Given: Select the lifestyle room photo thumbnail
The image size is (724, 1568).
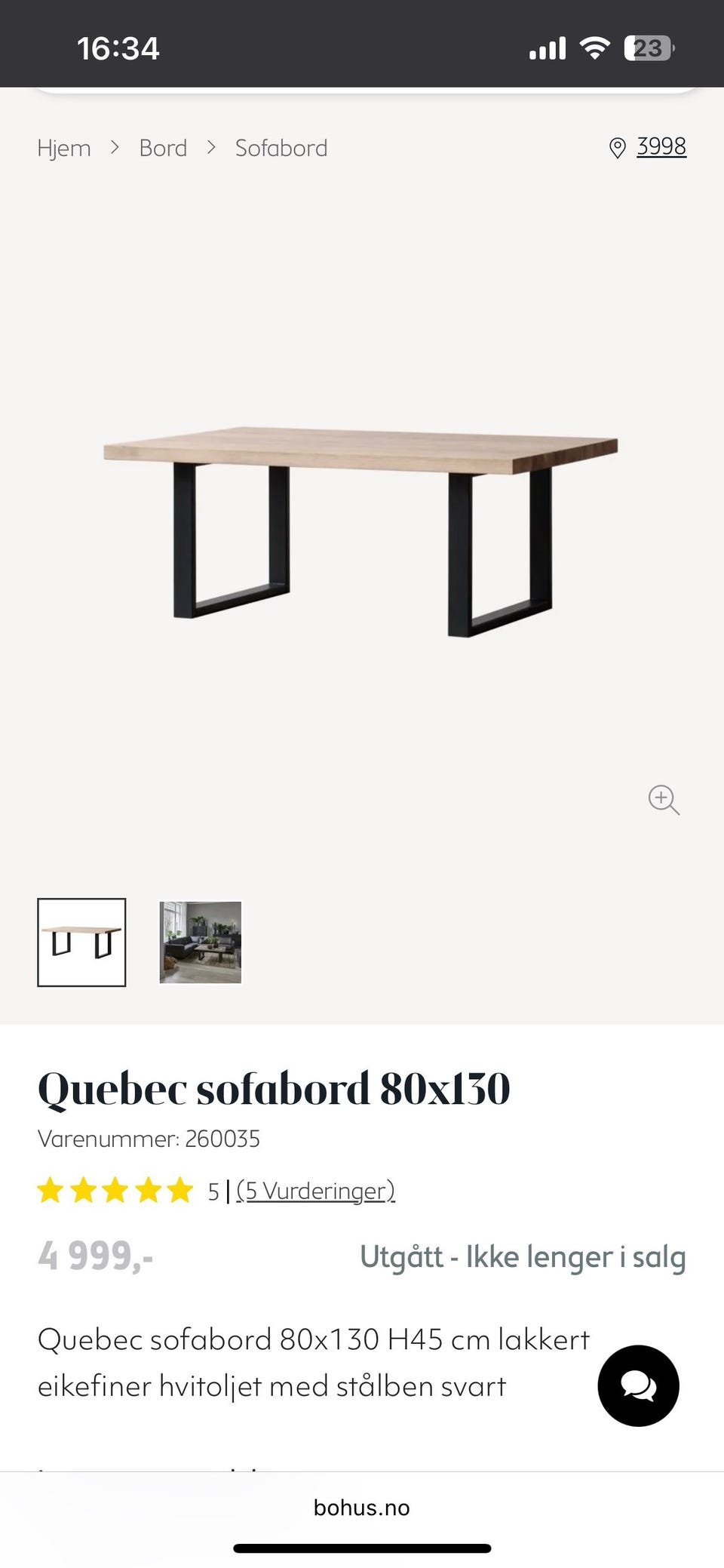Looking at the screenshot, I should click(x=199, y=943).
